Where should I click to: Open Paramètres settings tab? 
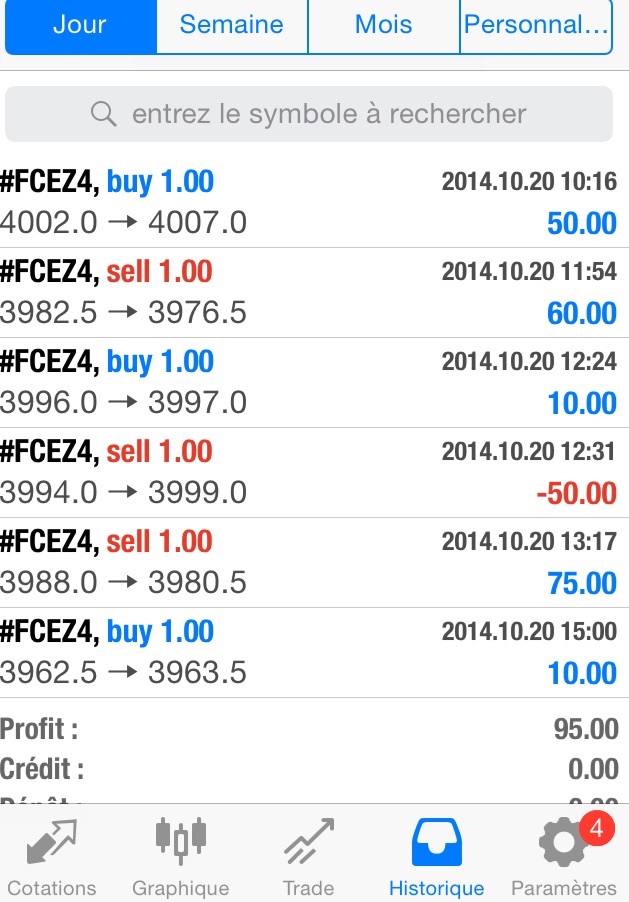click(564, 855)
